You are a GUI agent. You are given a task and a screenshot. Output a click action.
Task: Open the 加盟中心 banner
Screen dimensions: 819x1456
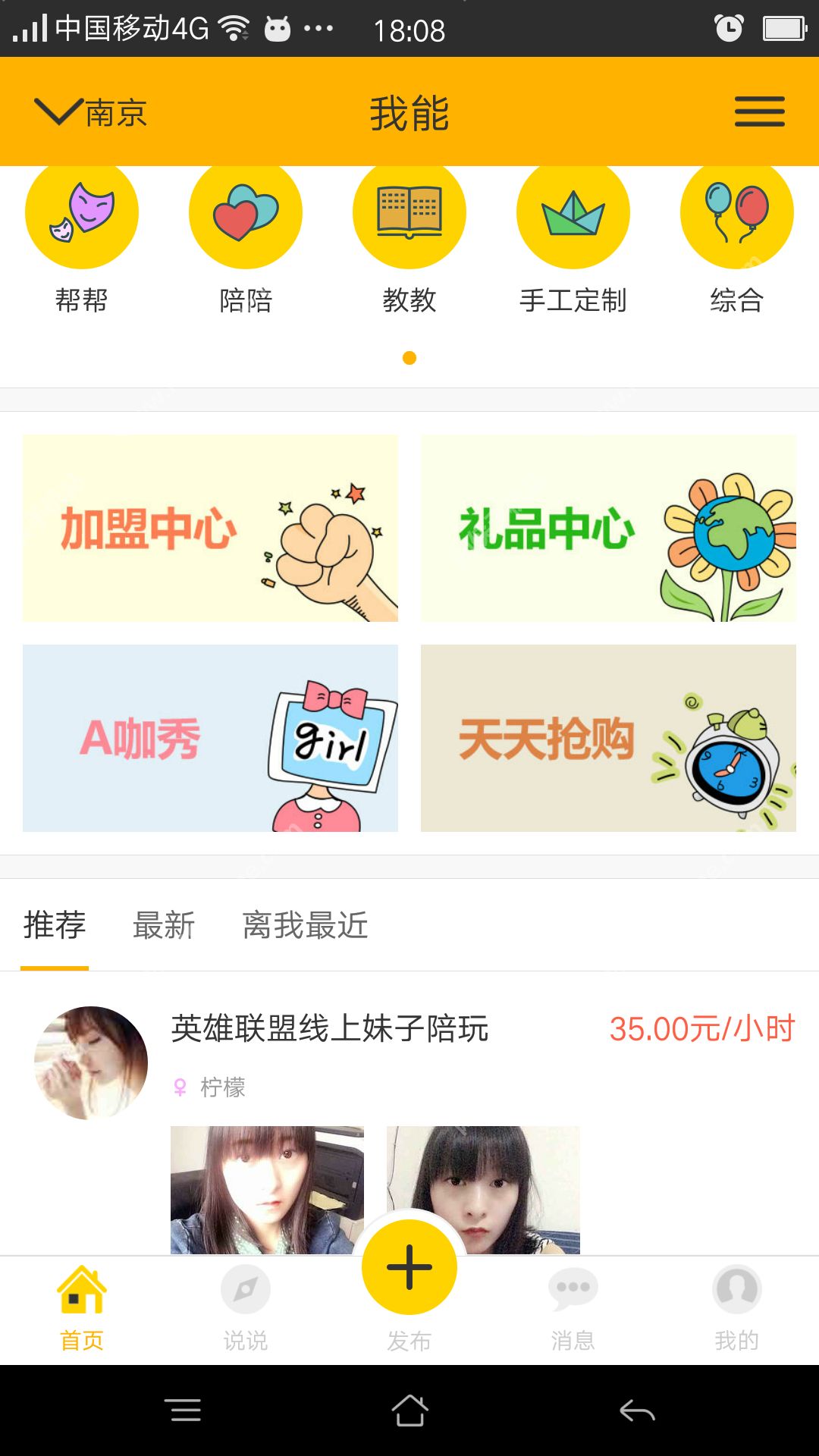point(210,528)
